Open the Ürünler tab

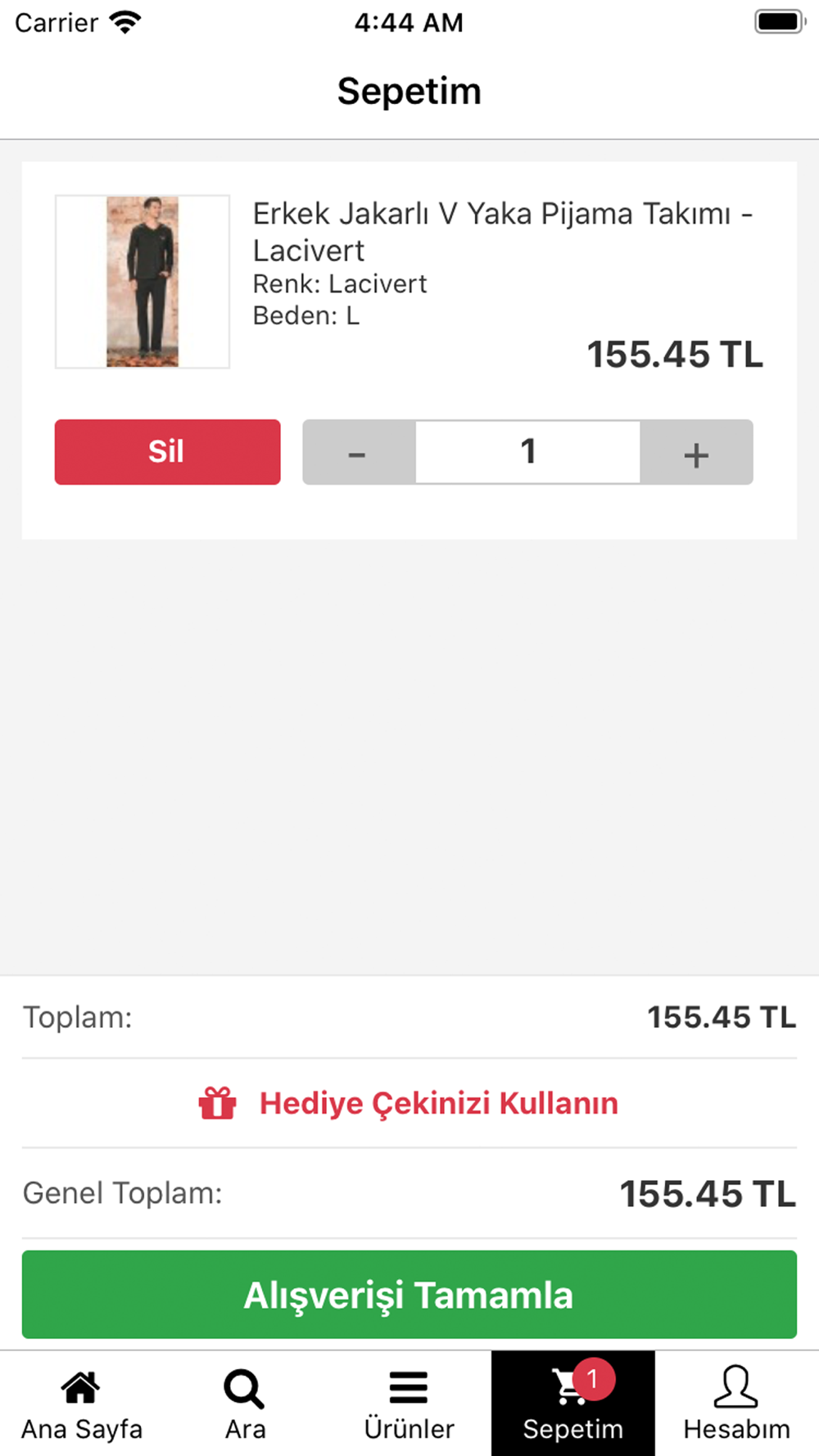[x=409, y=1404]
